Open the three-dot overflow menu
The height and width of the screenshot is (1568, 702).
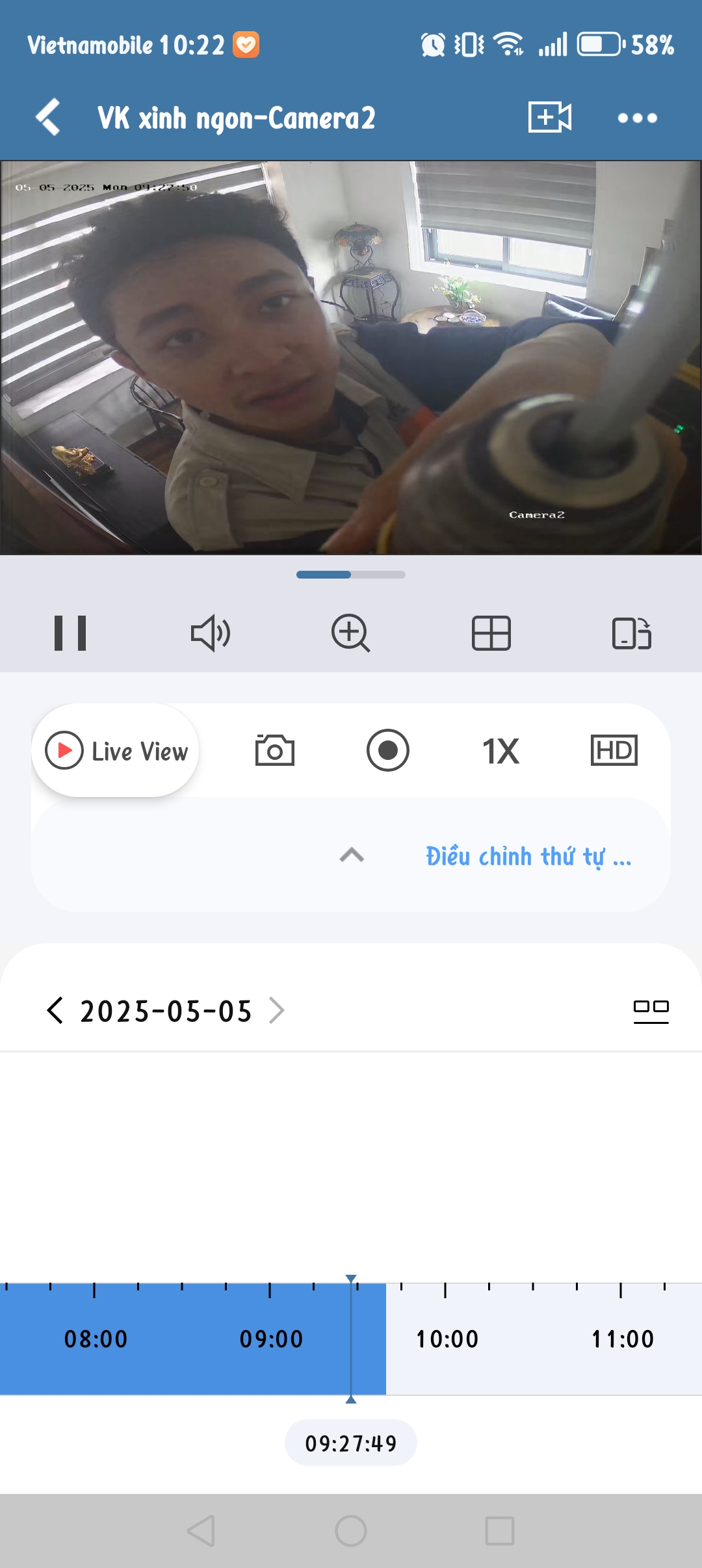click(637, 118)
